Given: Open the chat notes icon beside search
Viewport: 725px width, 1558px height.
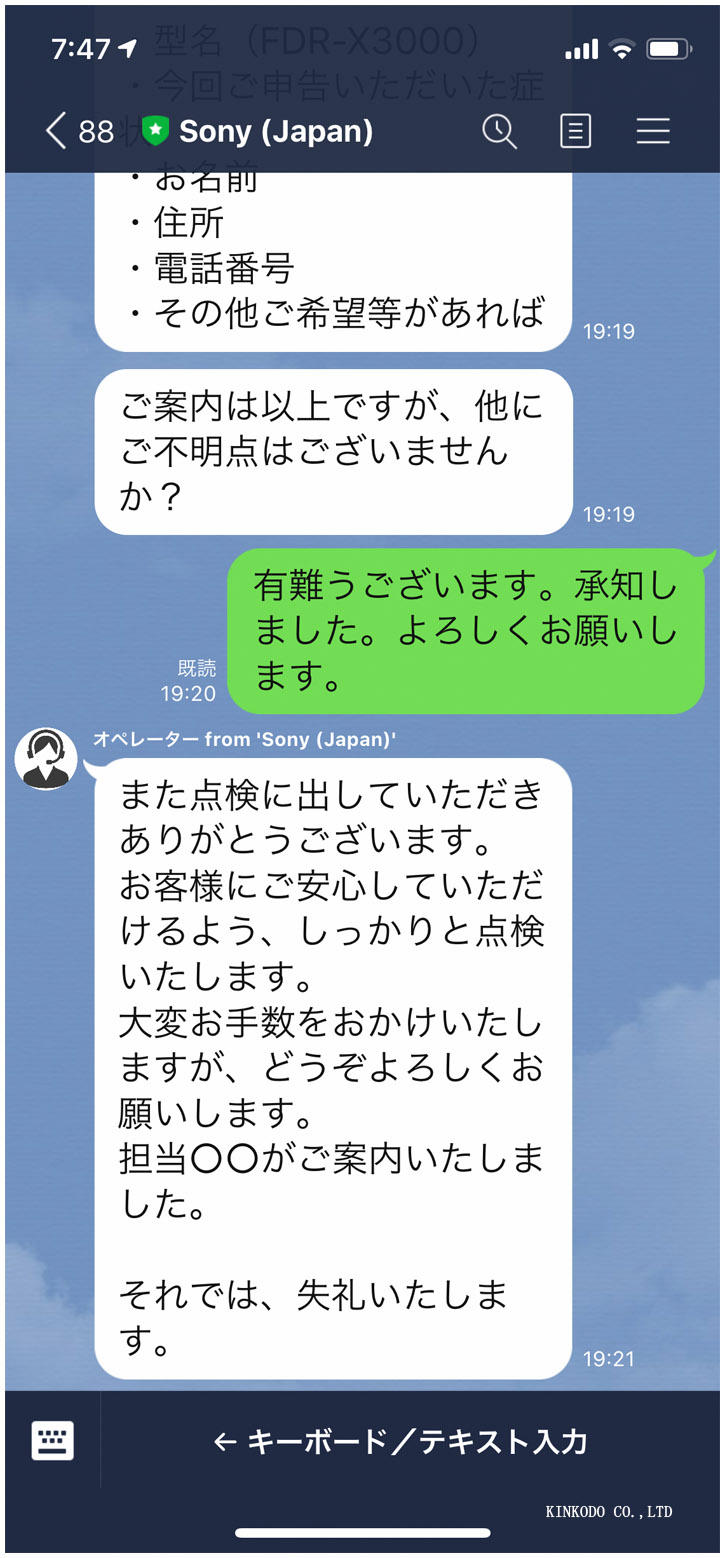Looking at the screenshot, I should pos(575,131).
